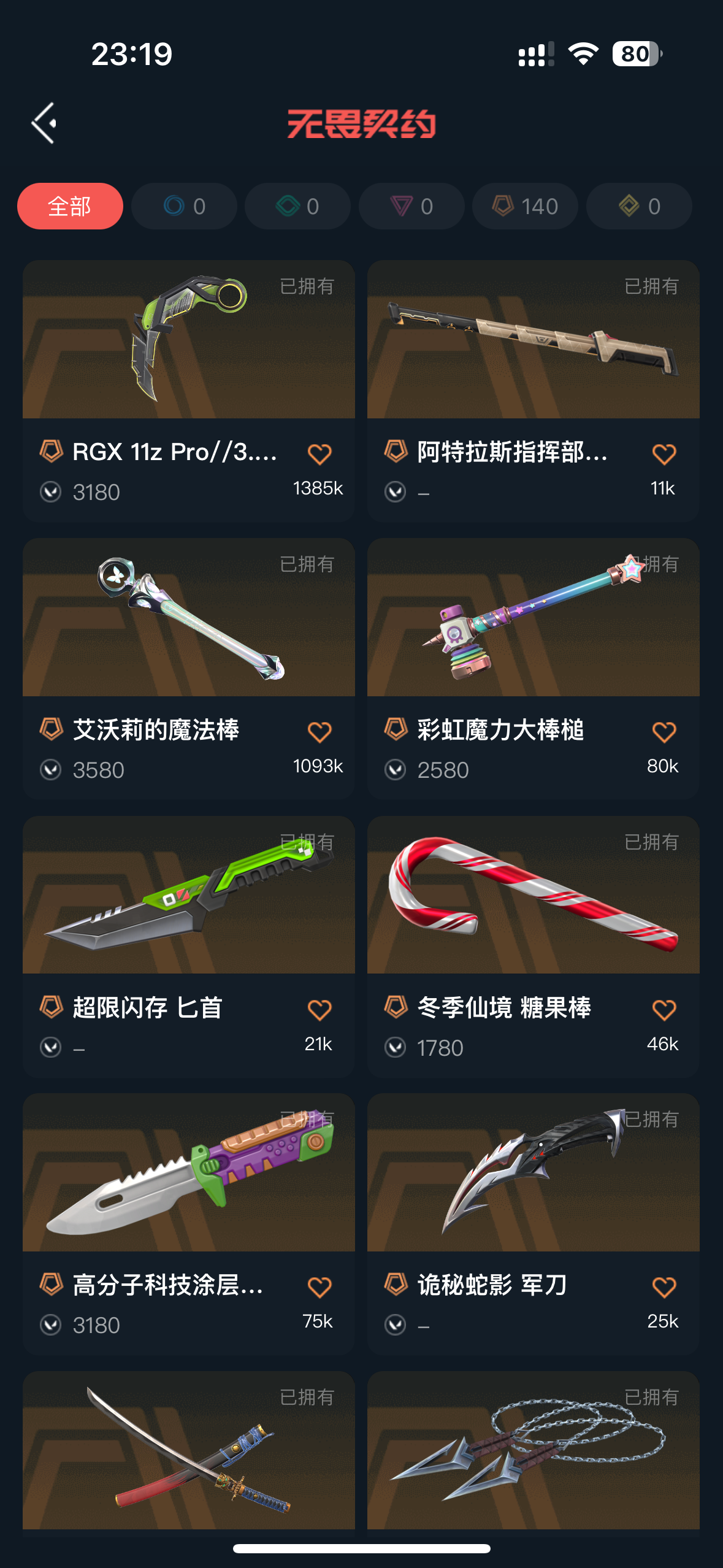Like the RGX 11z Pro skin
This screenshot has width=723, height=1568.
click(319, 454)
